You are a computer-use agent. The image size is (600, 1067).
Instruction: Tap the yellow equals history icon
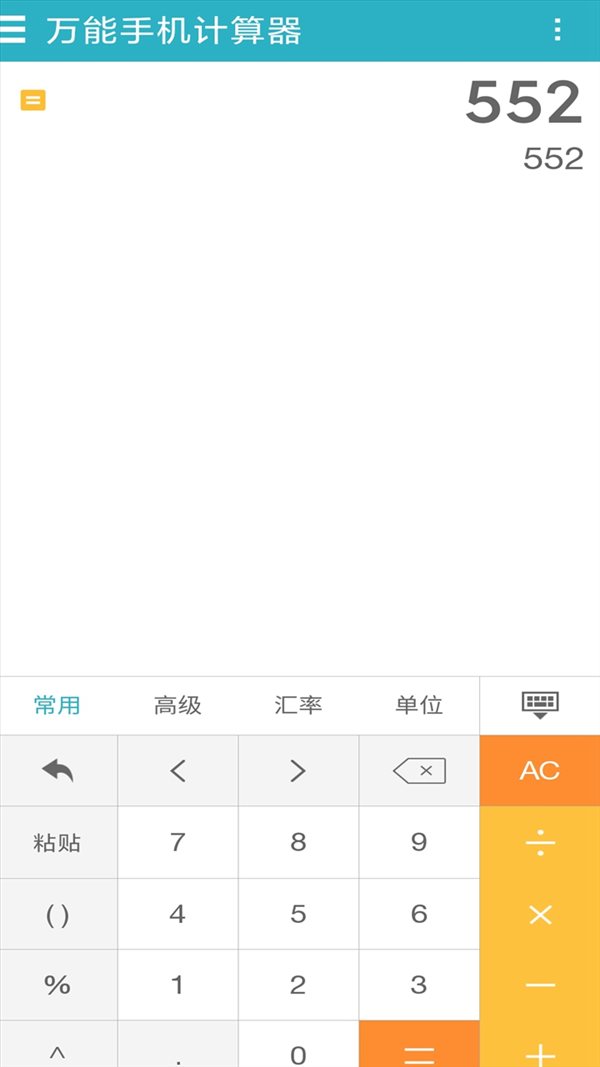(x=33, y=100)
